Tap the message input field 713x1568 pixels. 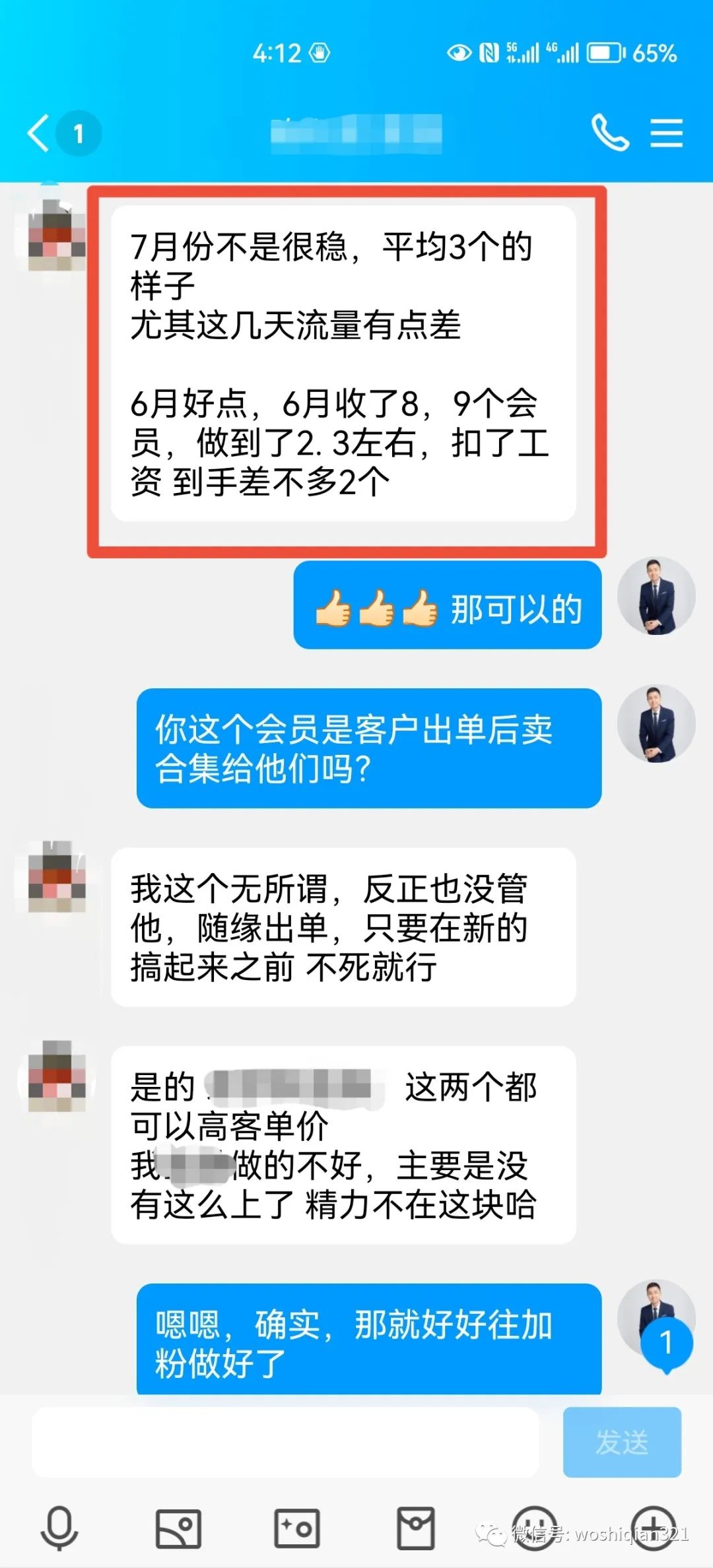pyautogui.click(x=285, y=1442)
